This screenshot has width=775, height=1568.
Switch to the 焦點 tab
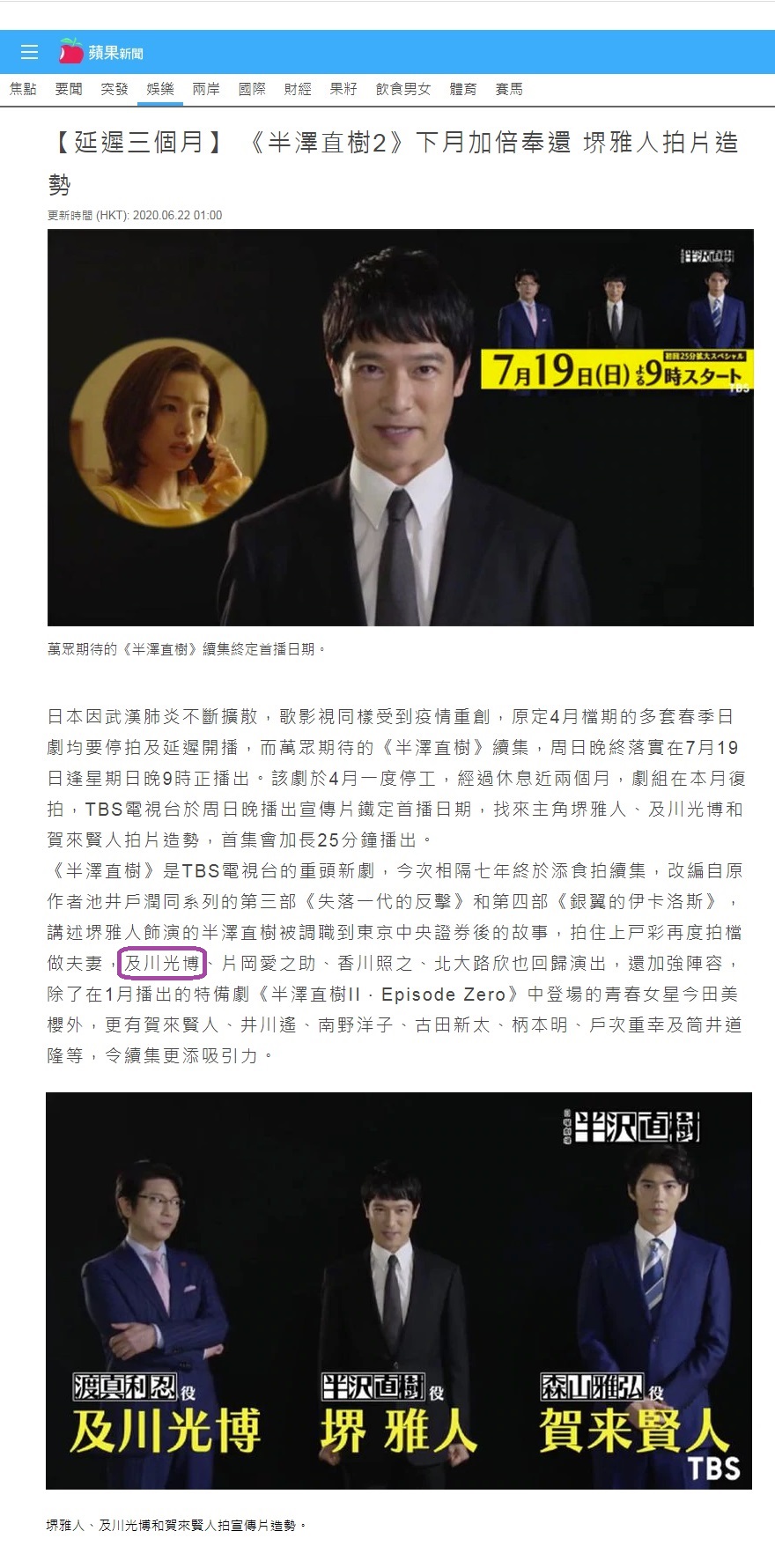click(x=23, y=89)
